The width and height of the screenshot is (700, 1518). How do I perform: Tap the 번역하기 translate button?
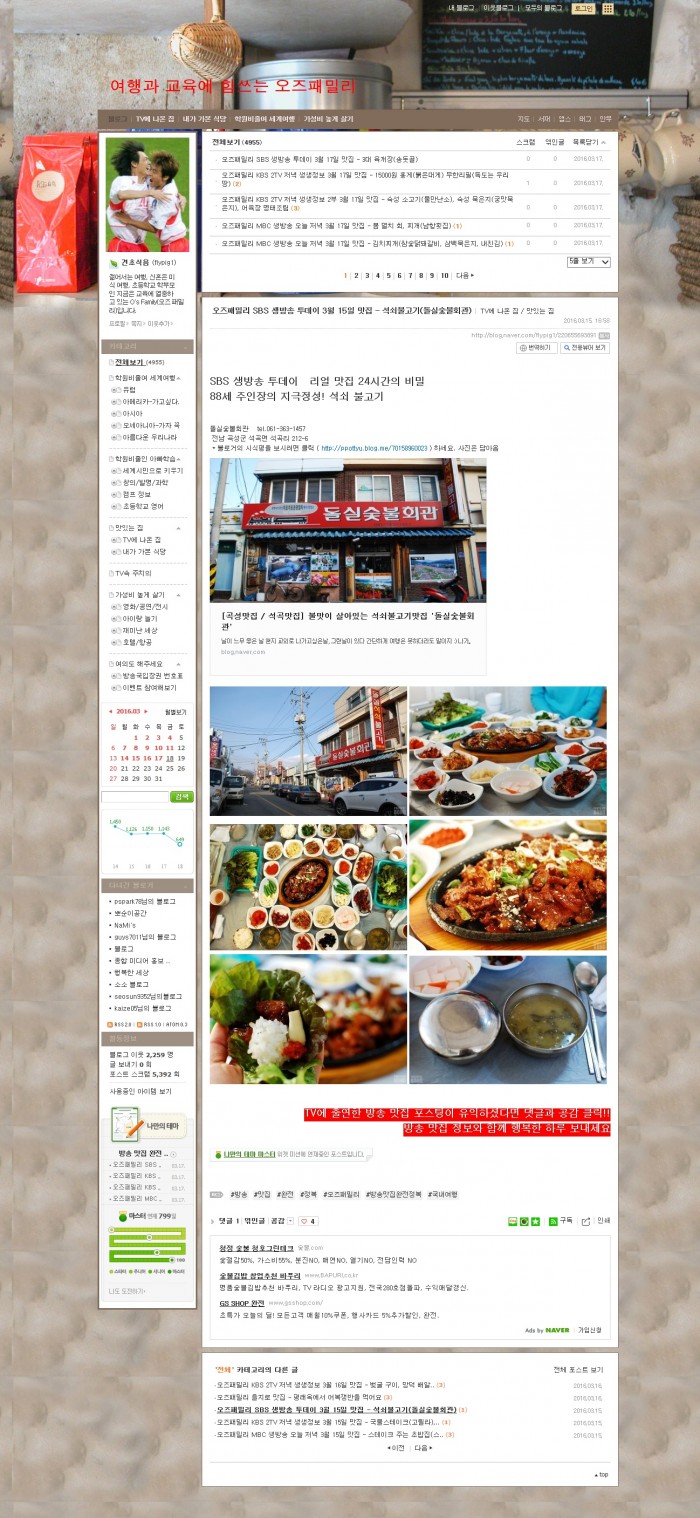point(537,348)
